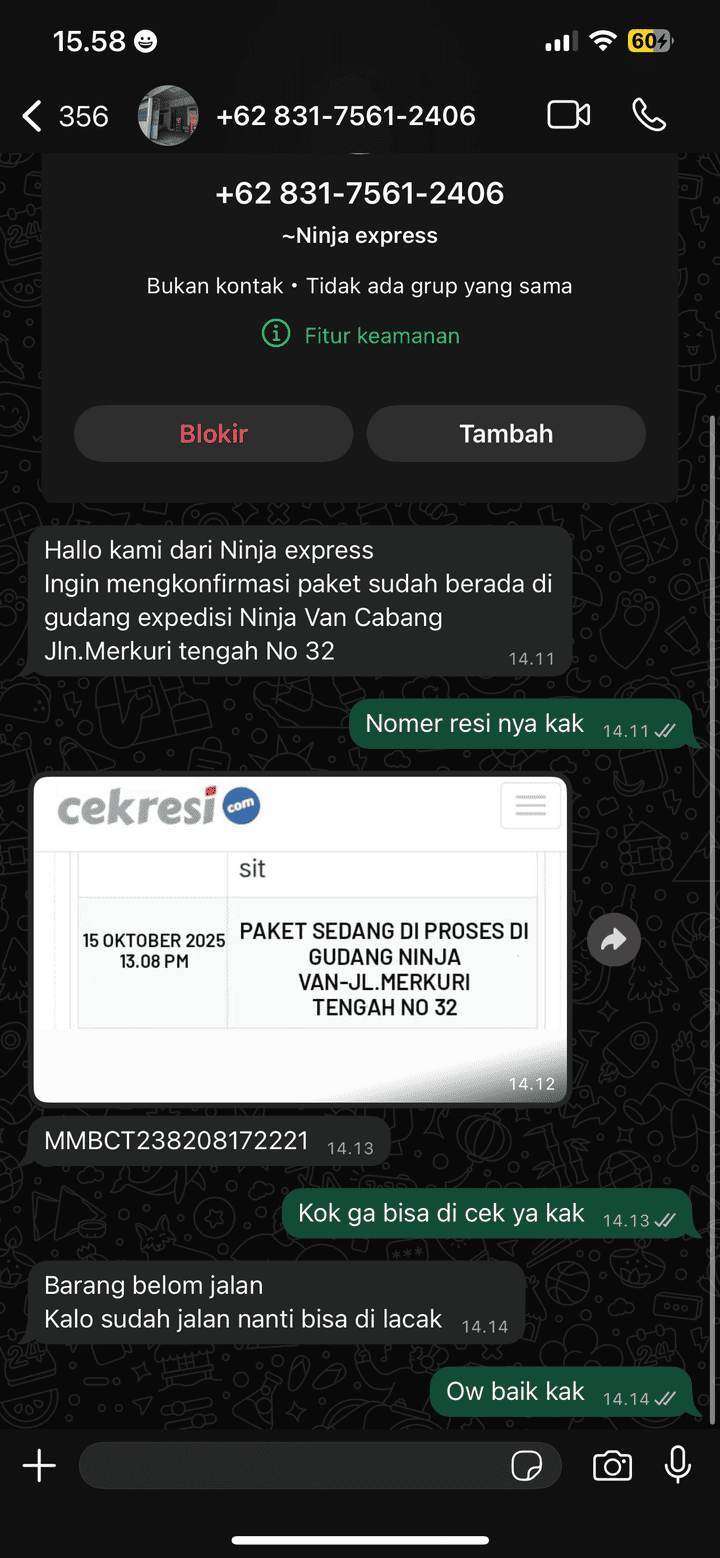Screen dimensions: 720x1558
Task: Open the attachment plus menu
Action: tap(39, 1466)
